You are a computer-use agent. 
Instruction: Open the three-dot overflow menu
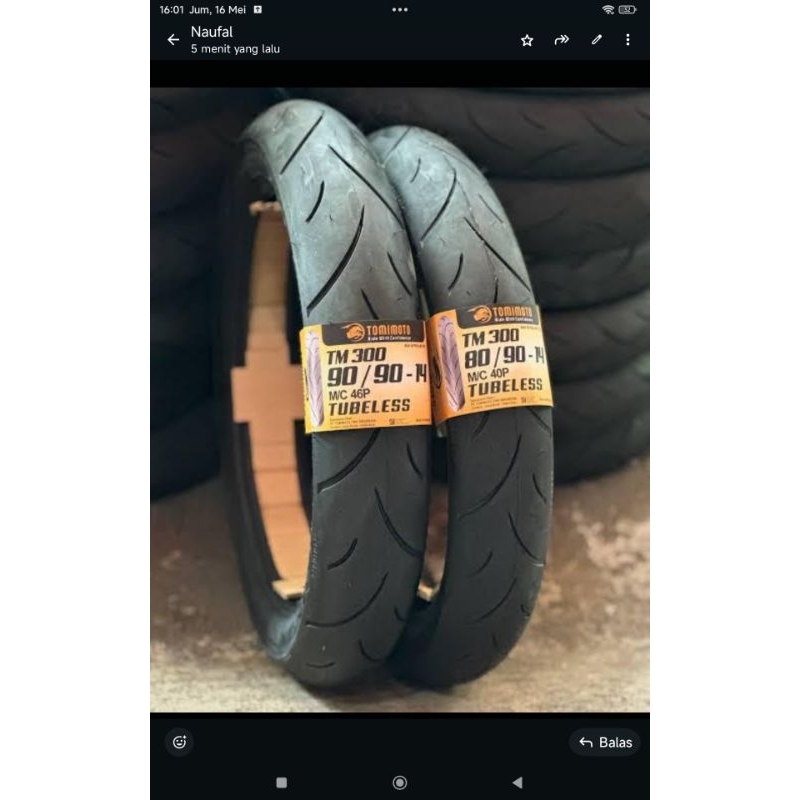pyautogui.click(x=628, y=40)
